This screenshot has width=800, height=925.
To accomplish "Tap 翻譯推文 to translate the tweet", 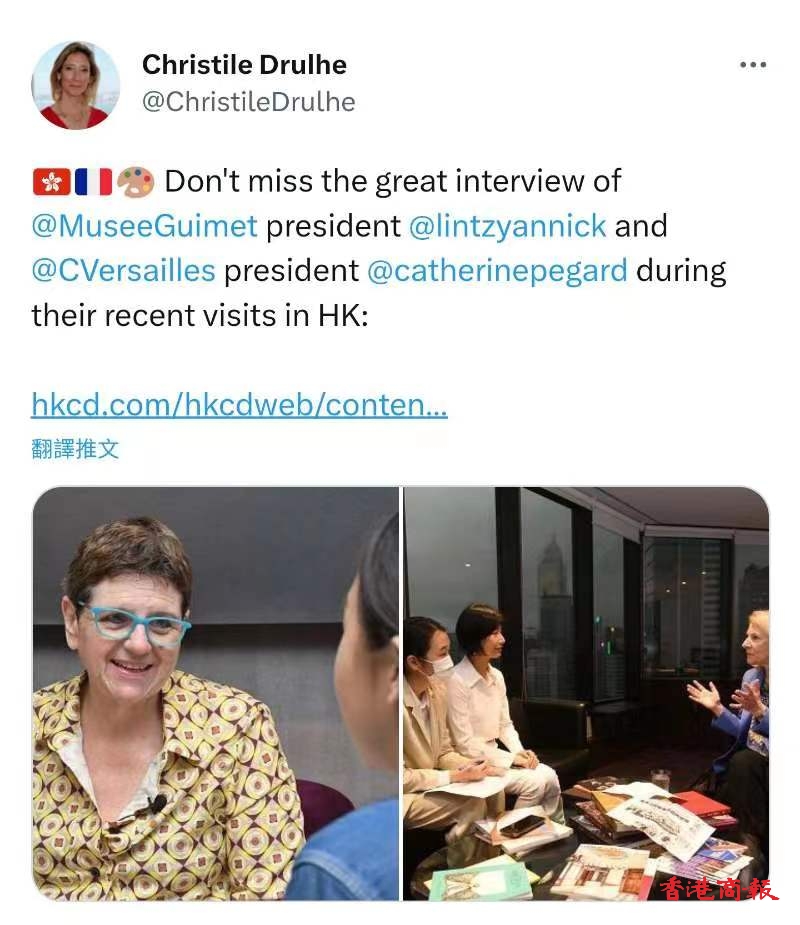I will 75,449.
